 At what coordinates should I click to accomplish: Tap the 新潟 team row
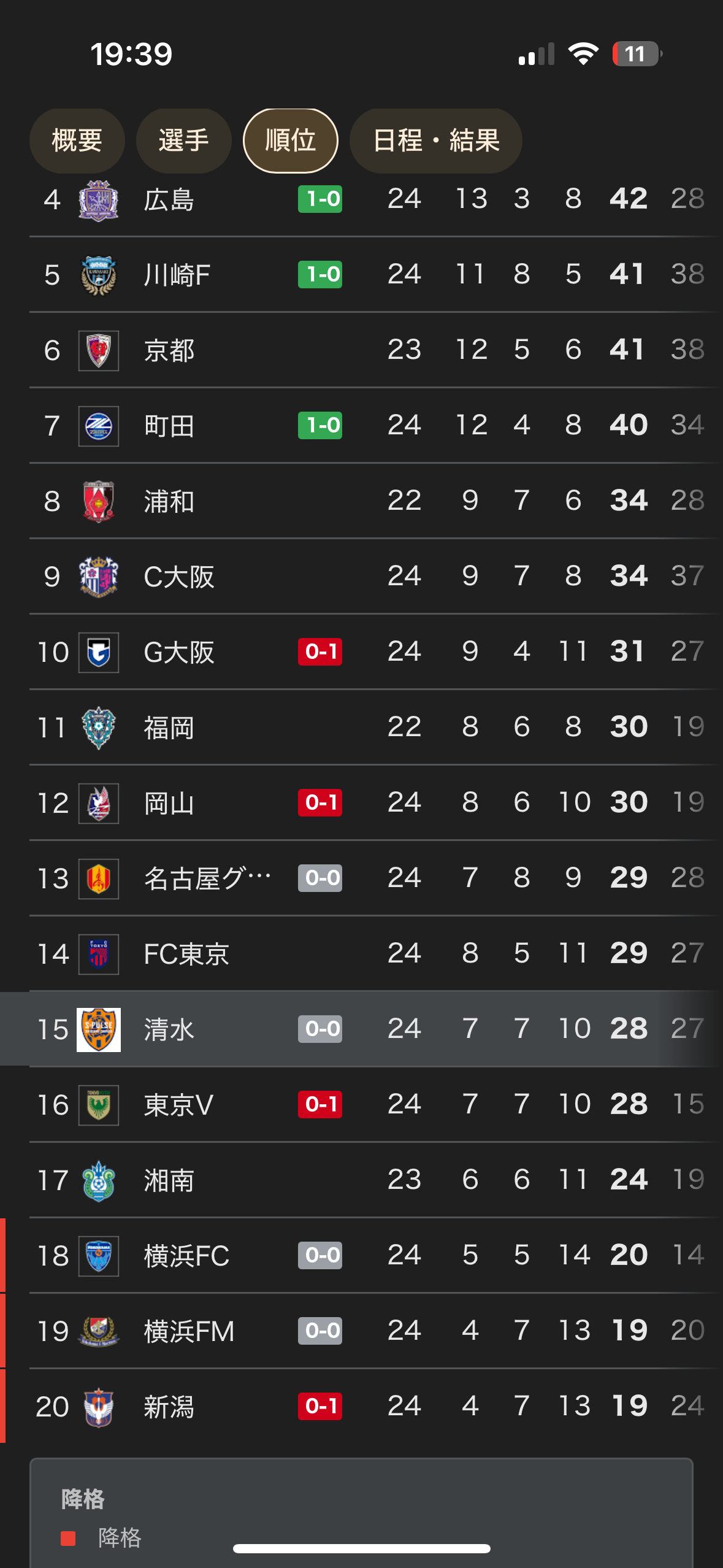(x=362, y=1406)
